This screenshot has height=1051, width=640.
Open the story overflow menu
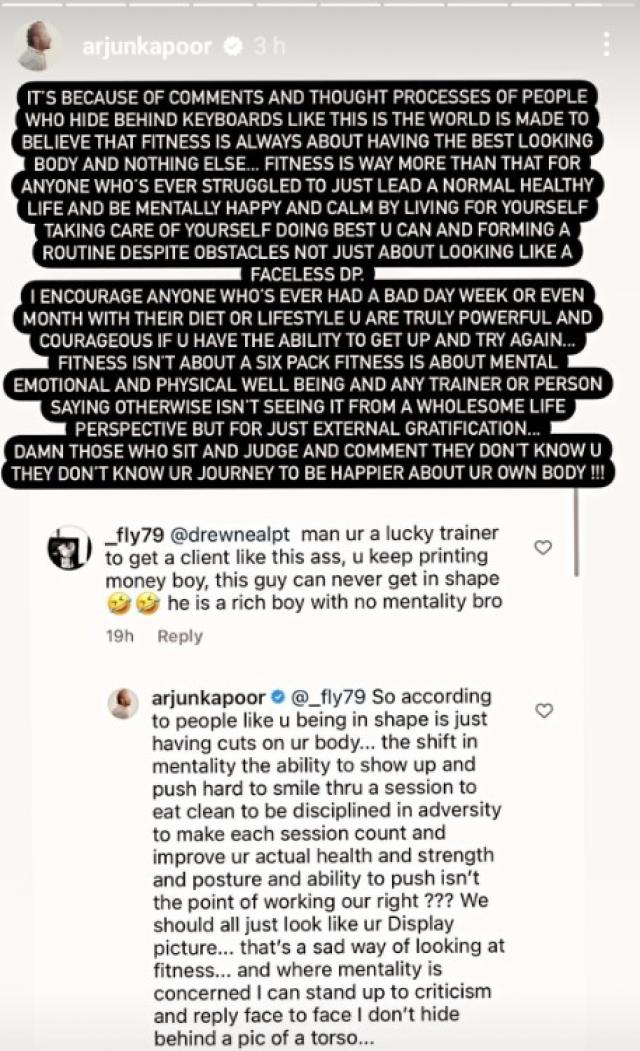tap(606, 44)
